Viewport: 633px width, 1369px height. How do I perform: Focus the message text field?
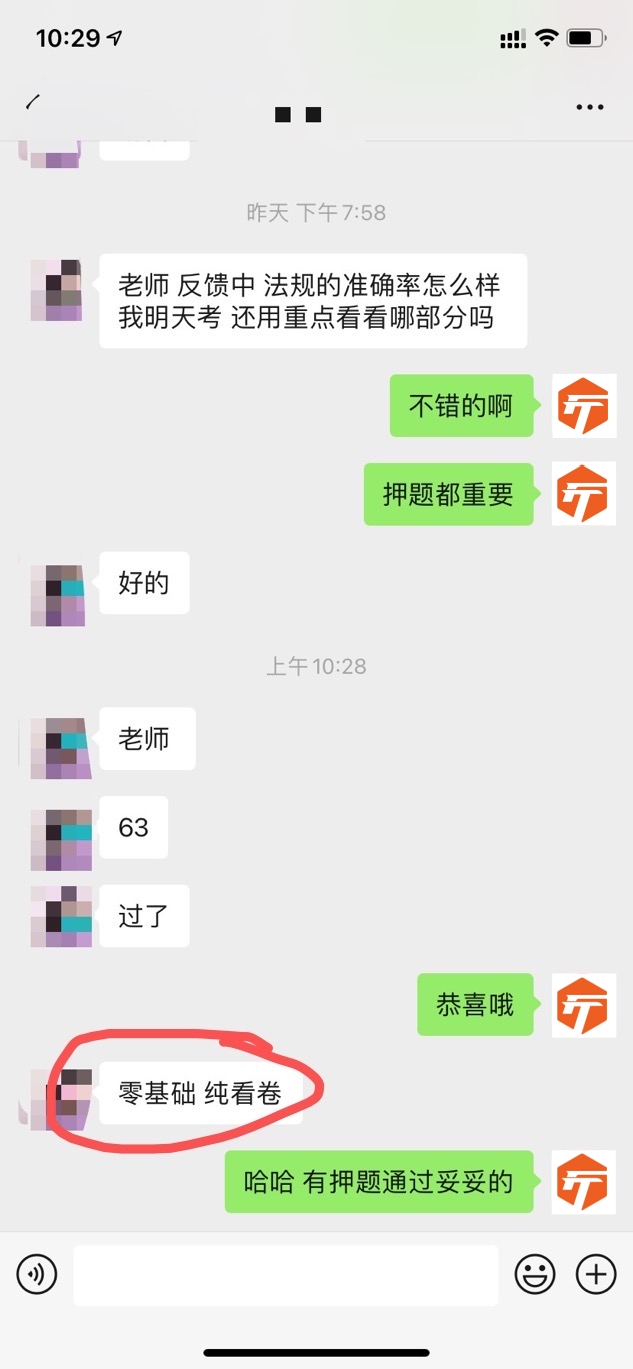click(x=286, y=1275)
